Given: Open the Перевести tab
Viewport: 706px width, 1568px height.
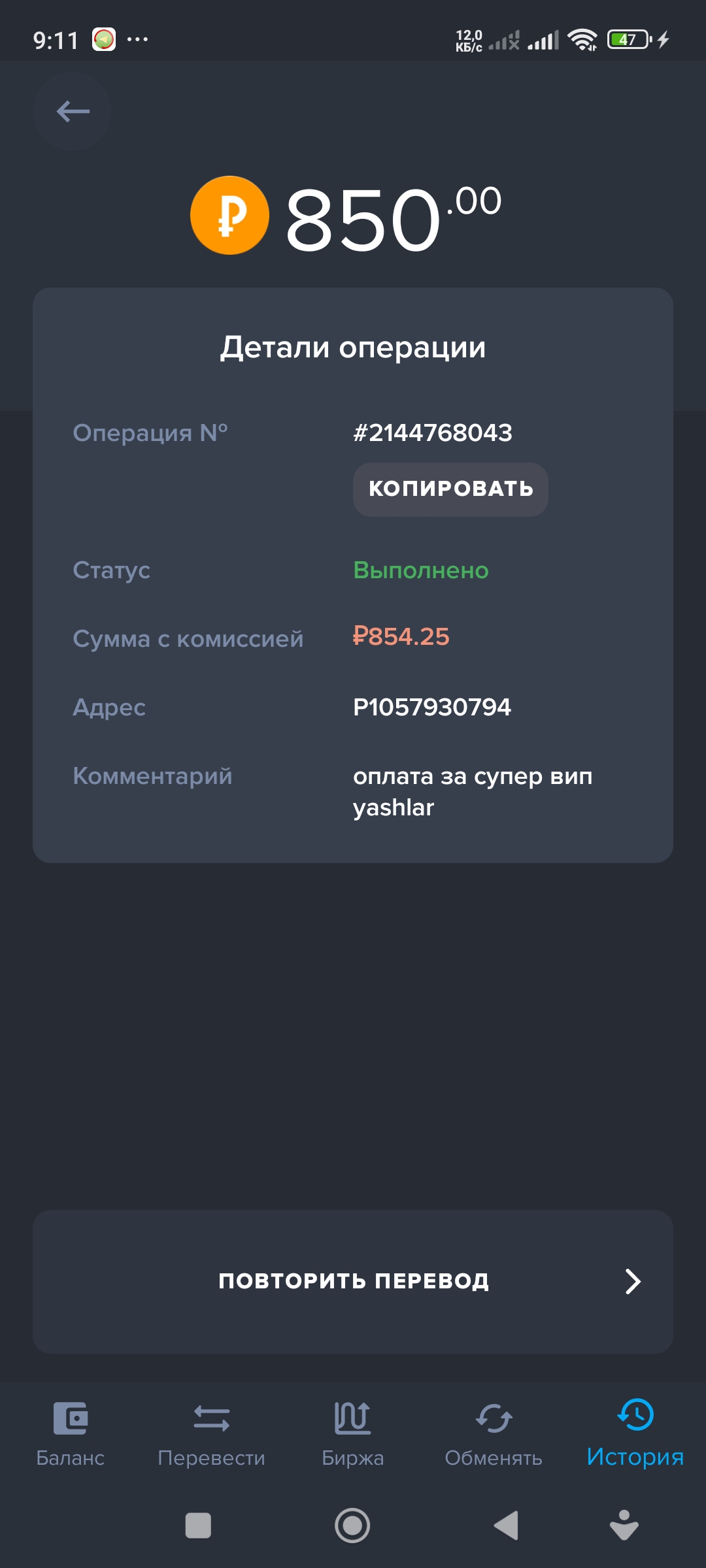Looking at the screenshot, I should point(211,1435).
